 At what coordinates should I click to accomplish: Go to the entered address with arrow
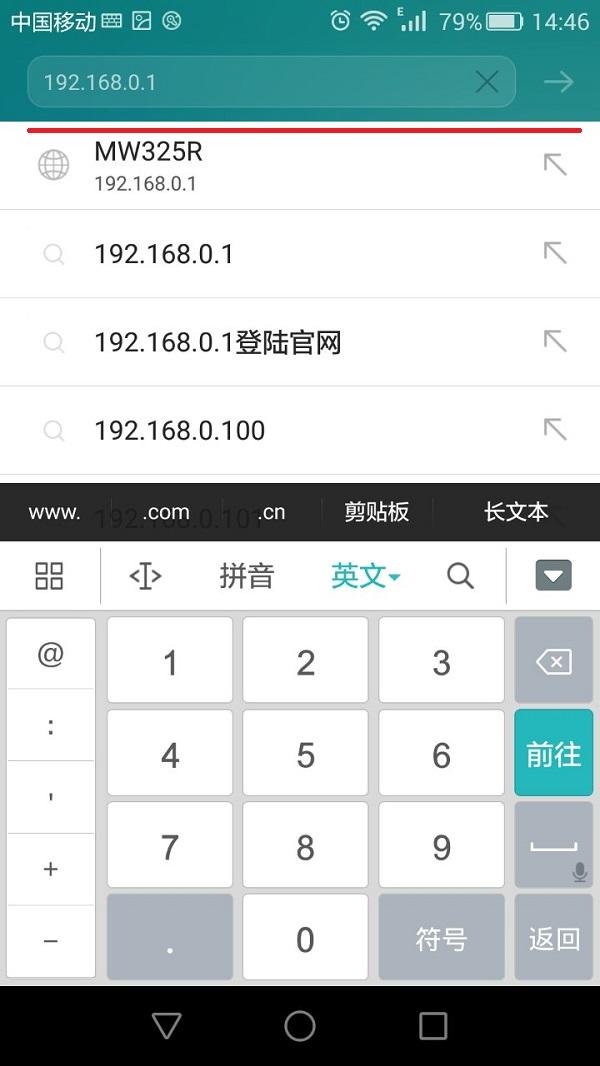(558, 82)
